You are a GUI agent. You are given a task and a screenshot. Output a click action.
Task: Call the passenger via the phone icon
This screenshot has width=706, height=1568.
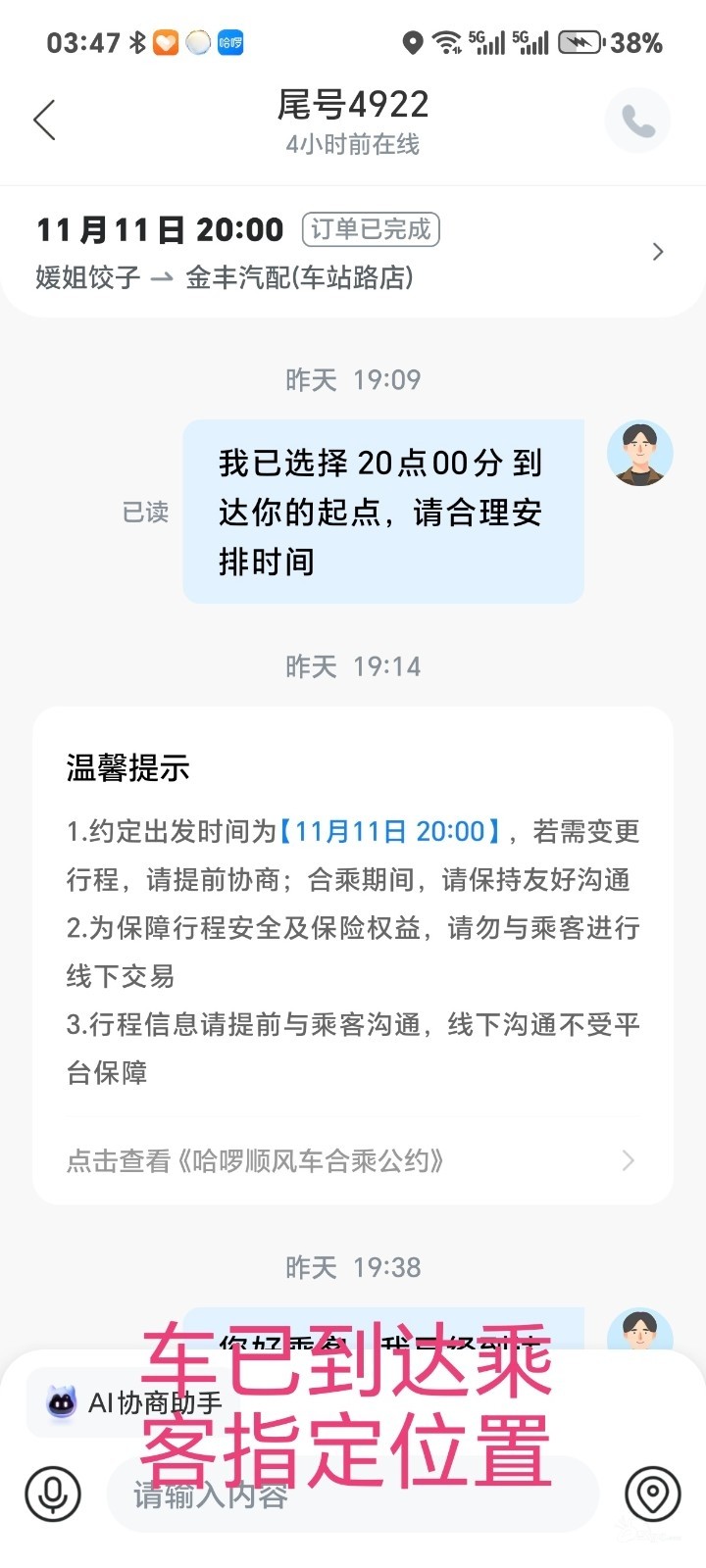click(637, 121)
